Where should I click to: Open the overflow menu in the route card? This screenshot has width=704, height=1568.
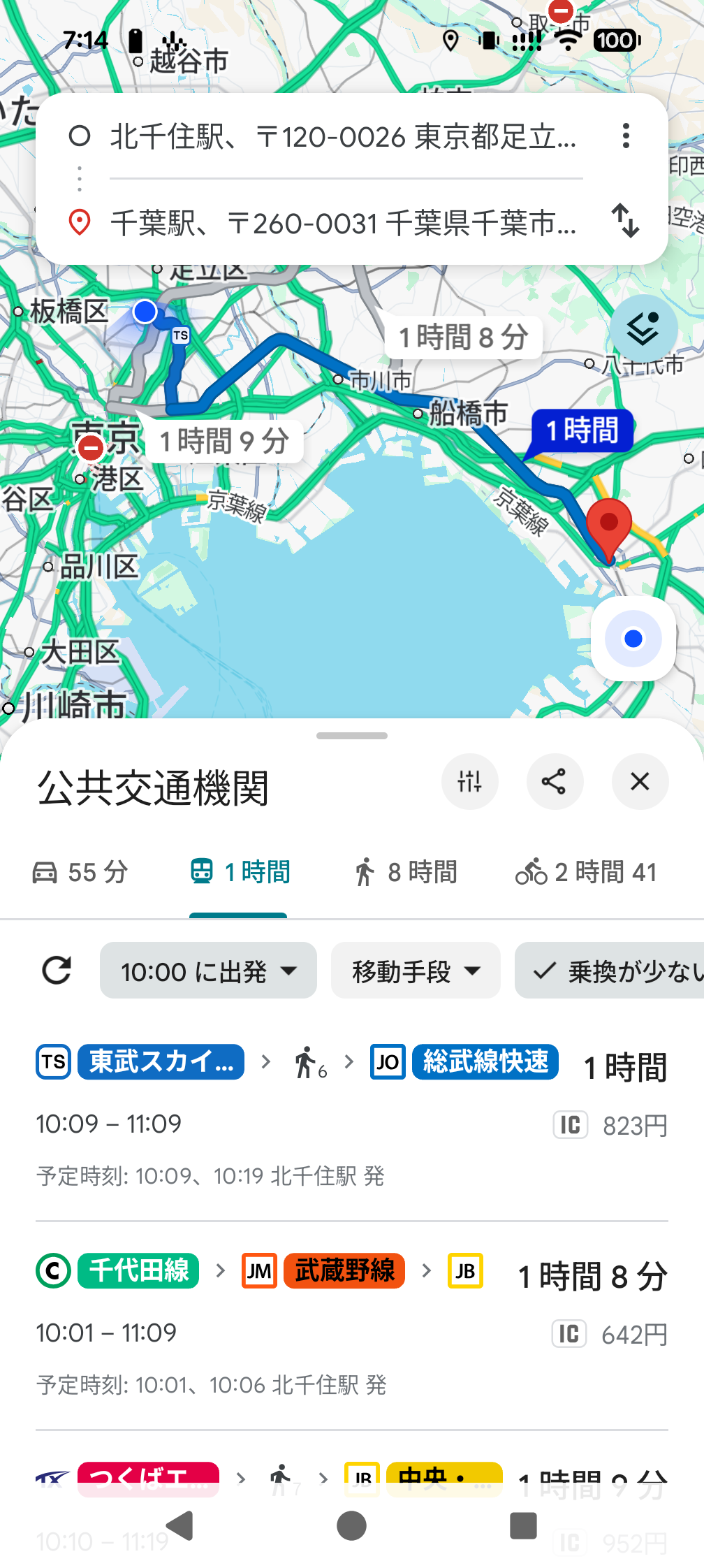(626, 136)
